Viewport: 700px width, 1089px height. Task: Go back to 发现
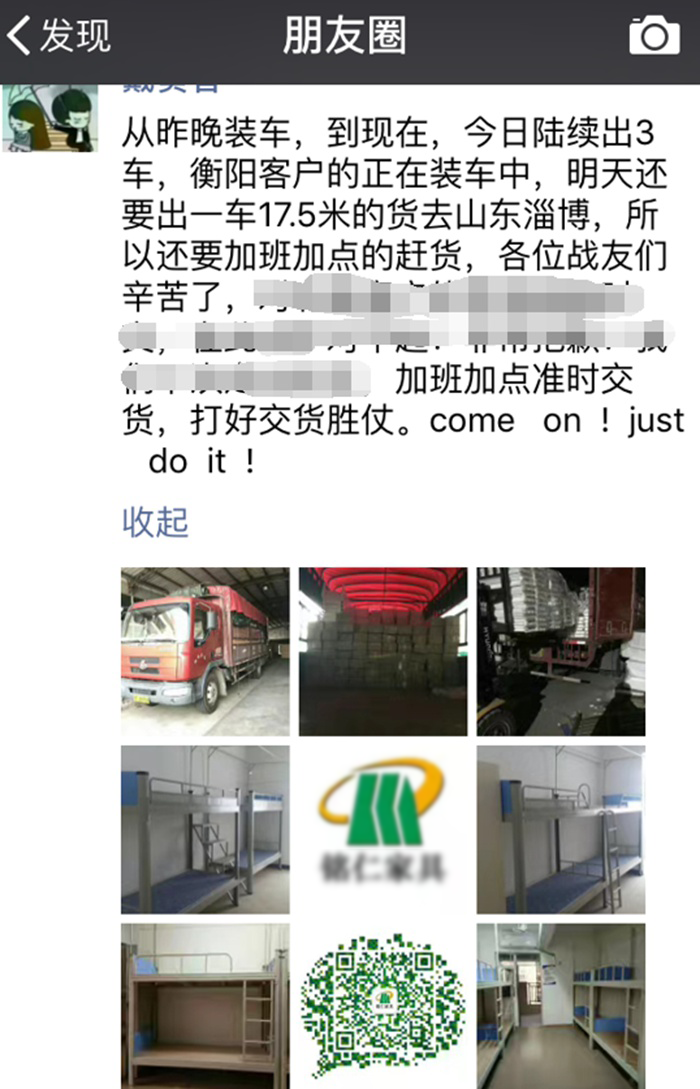coord(60,38)
